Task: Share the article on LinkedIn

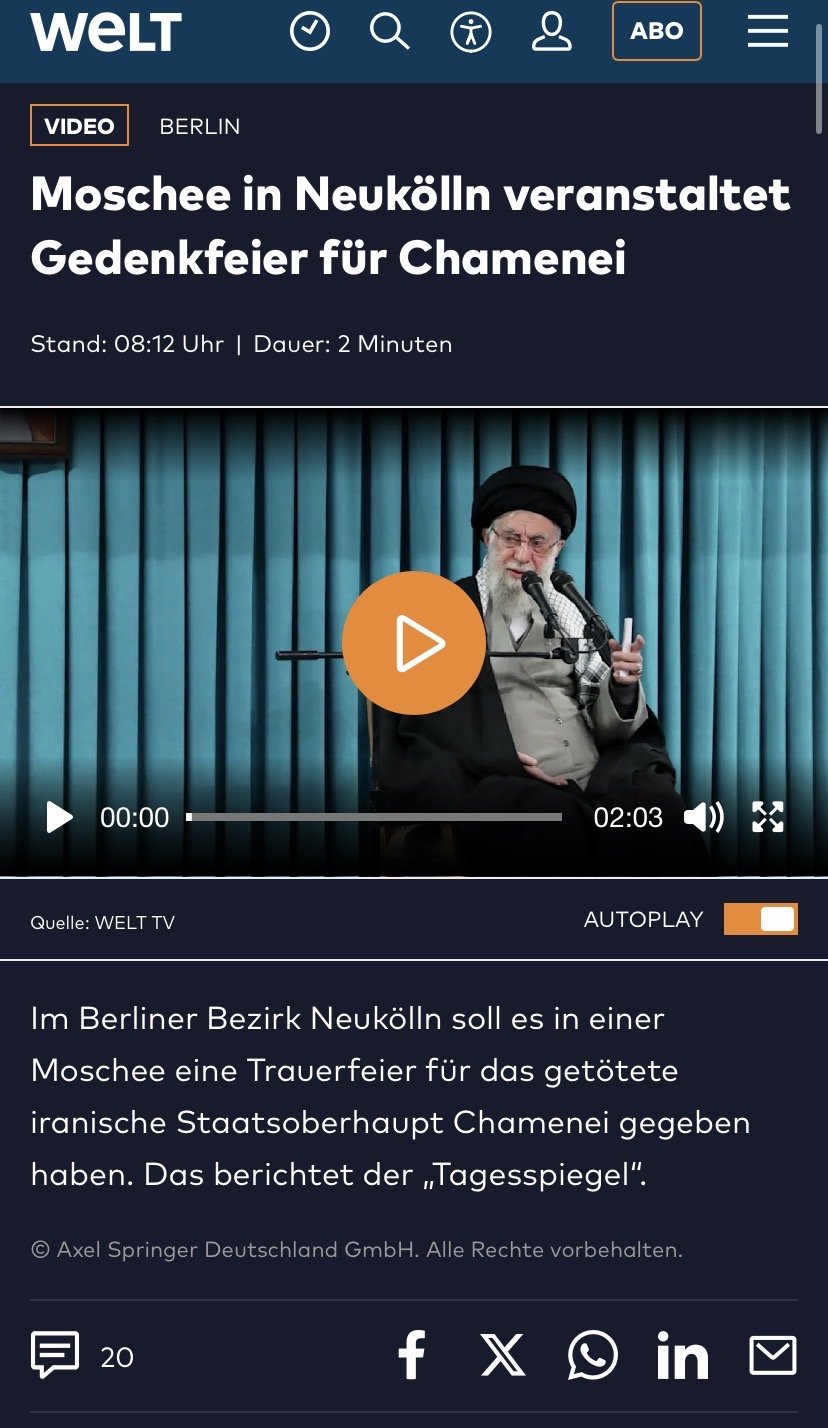Action: click(683, 1357)
